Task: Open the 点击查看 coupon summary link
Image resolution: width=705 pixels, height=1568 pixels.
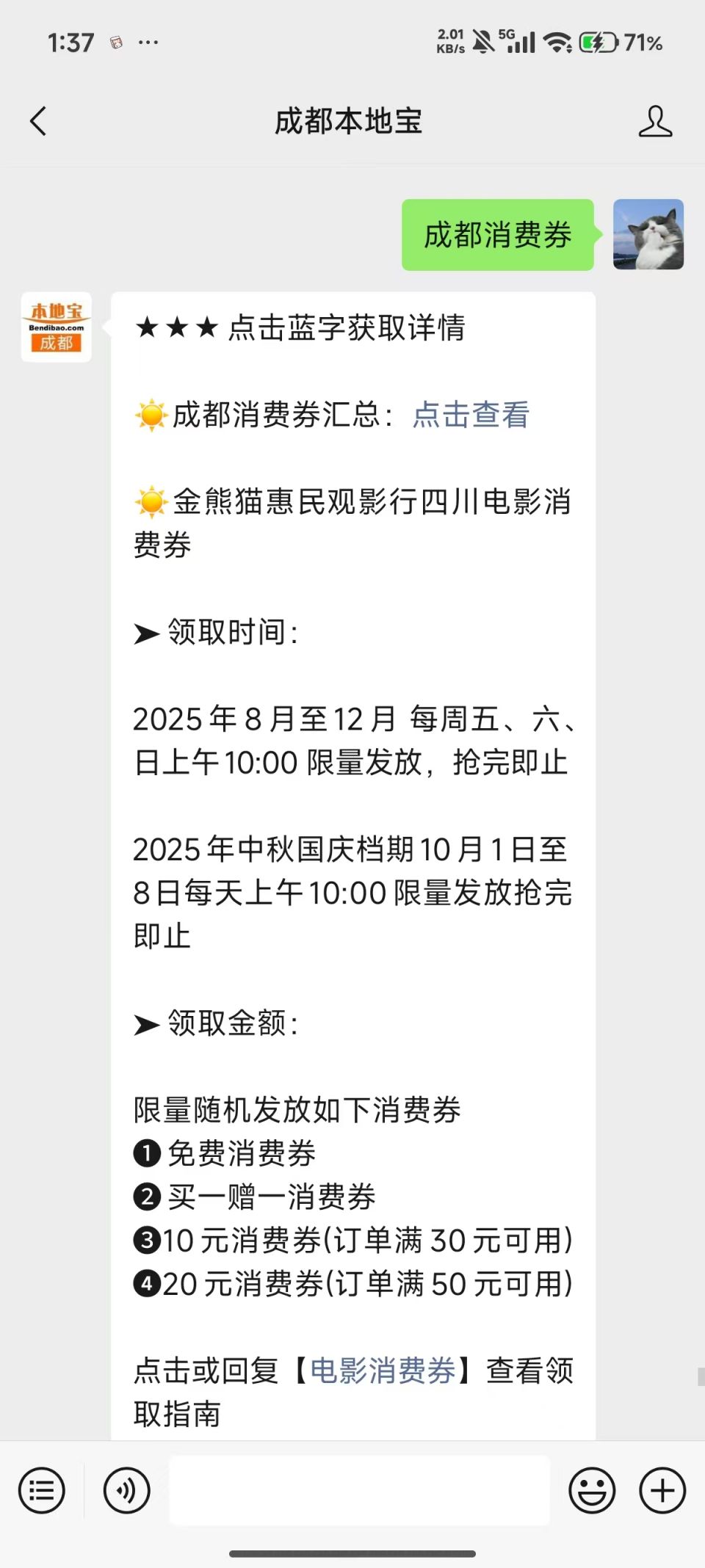Action: [x=471, y=415]
